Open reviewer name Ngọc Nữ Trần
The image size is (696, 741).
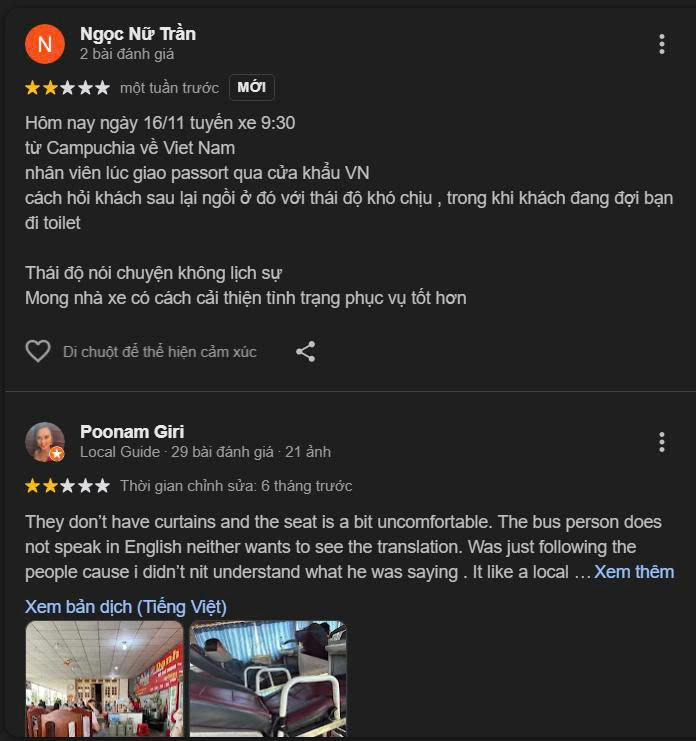[x=138, y=34]
